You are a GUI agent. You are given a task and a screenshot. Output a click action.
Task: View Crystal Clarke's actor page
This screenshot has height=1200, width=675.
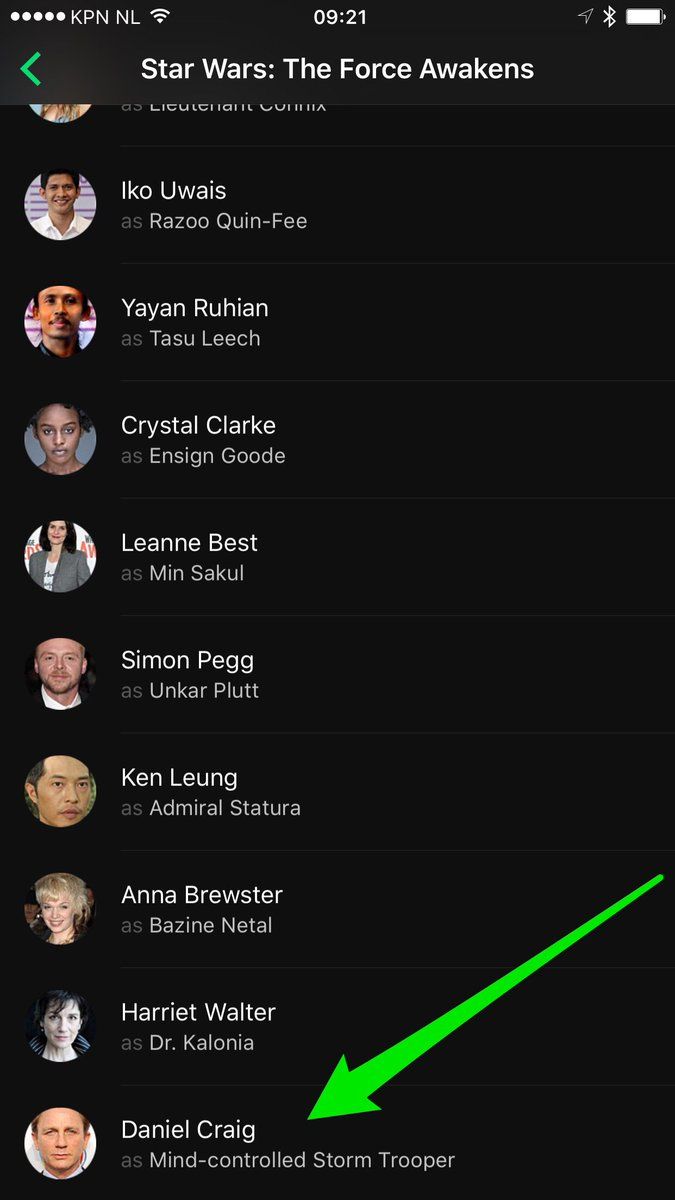point(198,439)
